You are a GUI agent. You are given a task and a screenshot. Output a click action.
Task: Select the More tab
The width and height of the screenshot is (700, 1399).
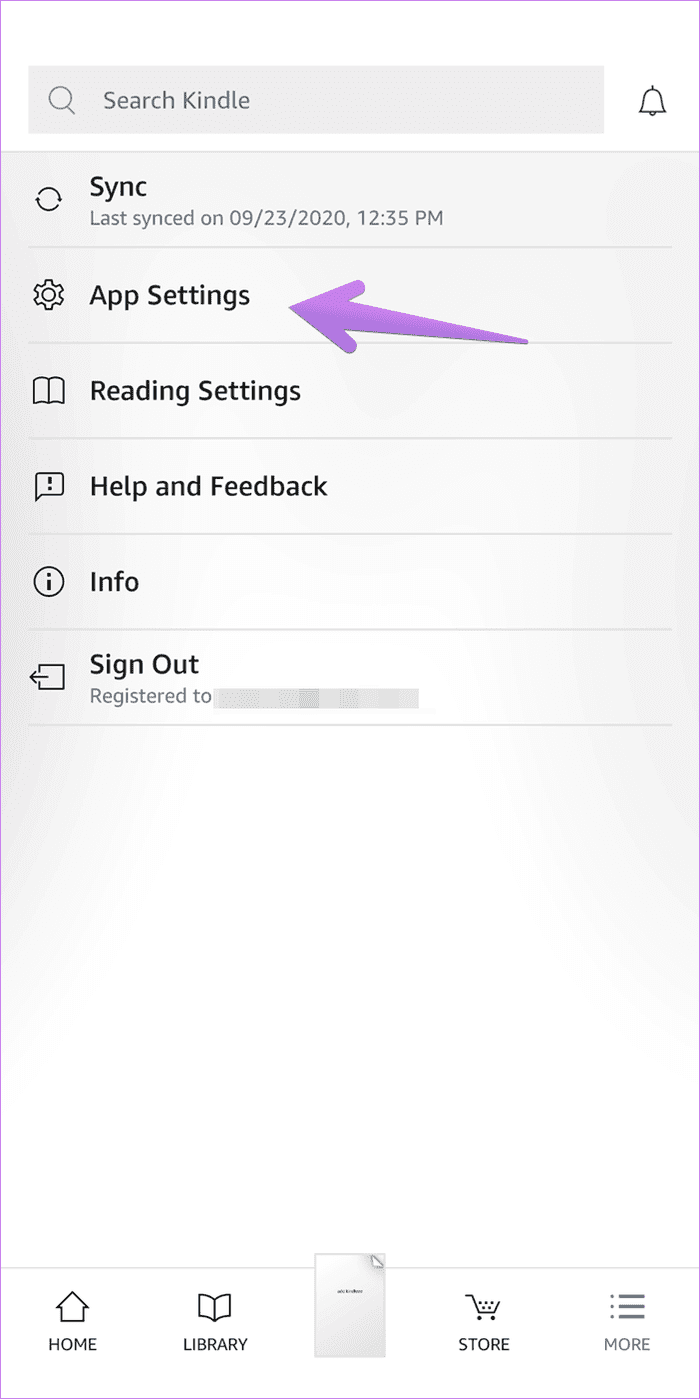click(627, 1322)
